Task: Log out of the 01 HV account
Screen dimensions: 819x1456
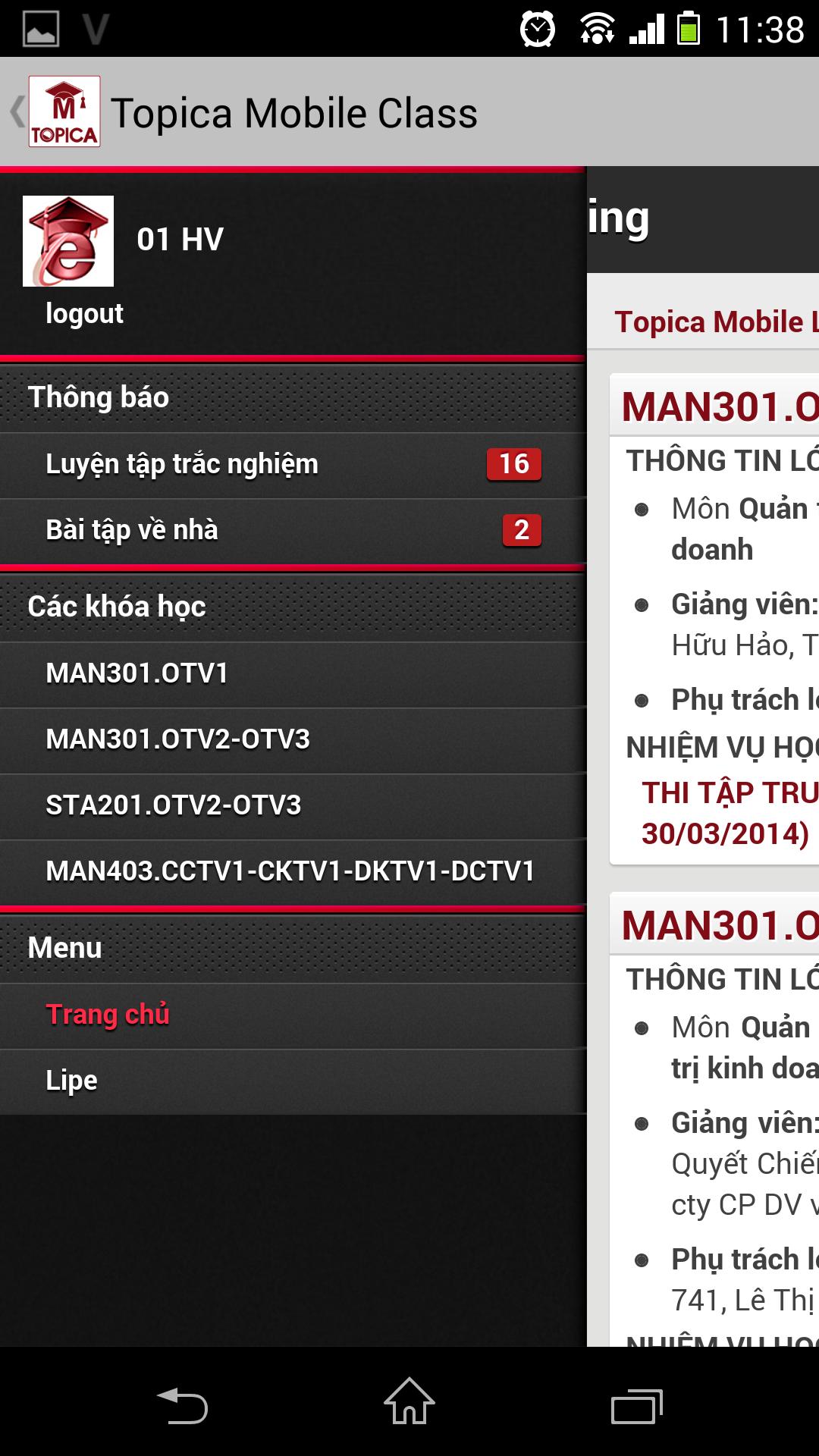Action: 84,313
